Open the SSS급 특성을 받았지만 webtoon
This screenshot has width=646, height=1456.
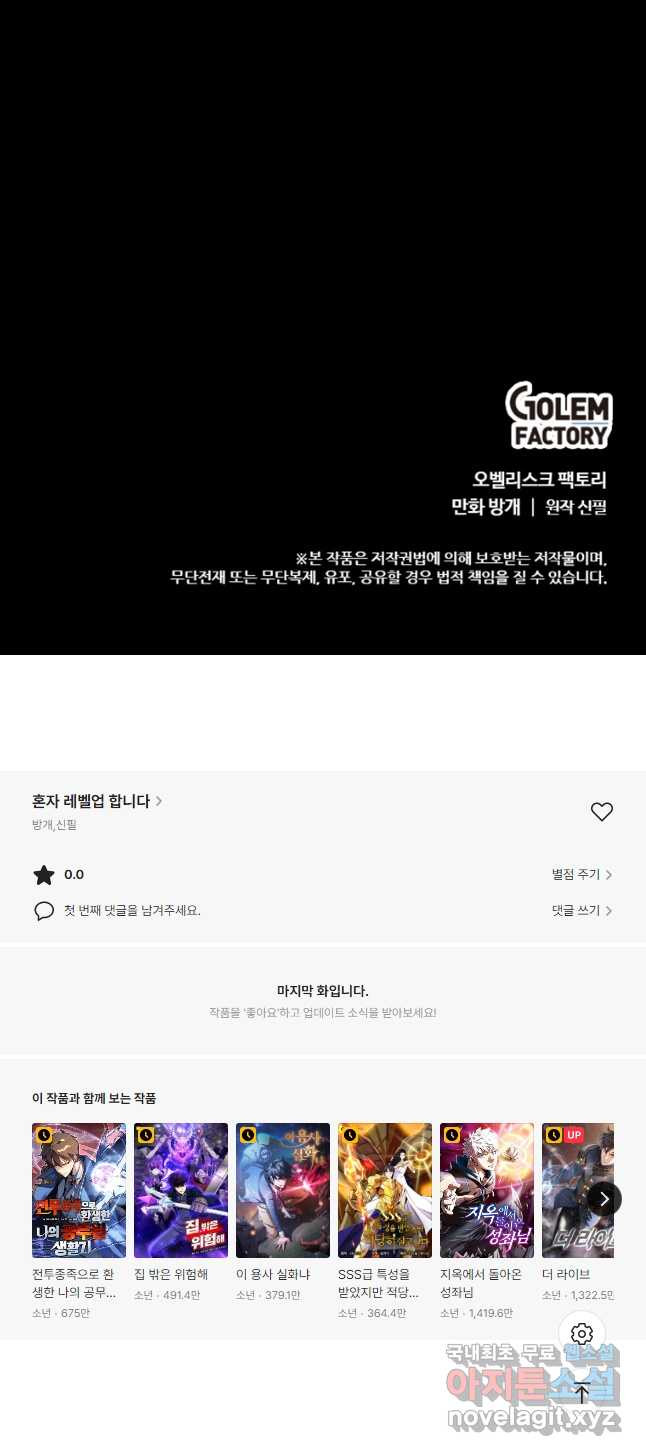[x=385, y=1190]
